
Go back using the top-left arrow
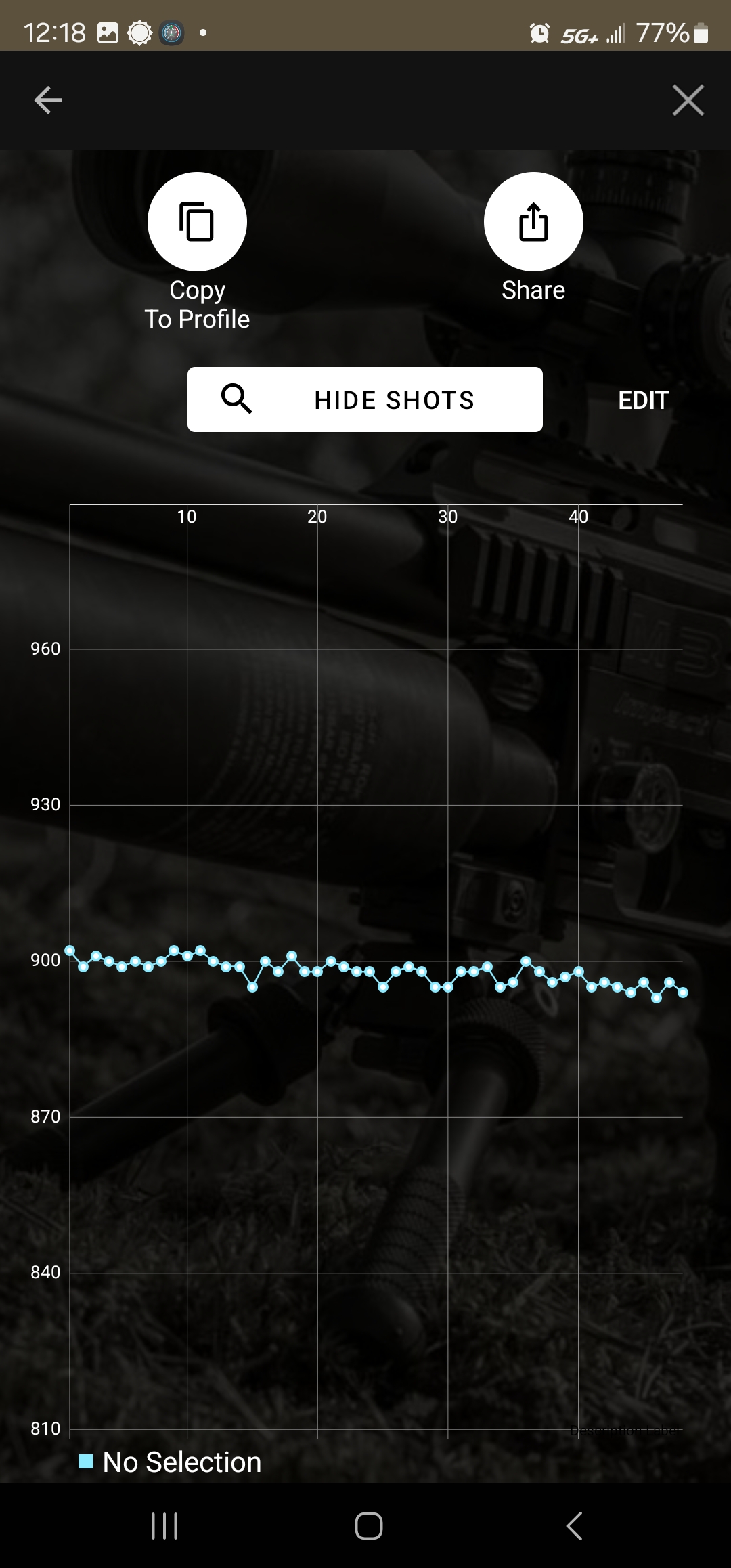48,100
